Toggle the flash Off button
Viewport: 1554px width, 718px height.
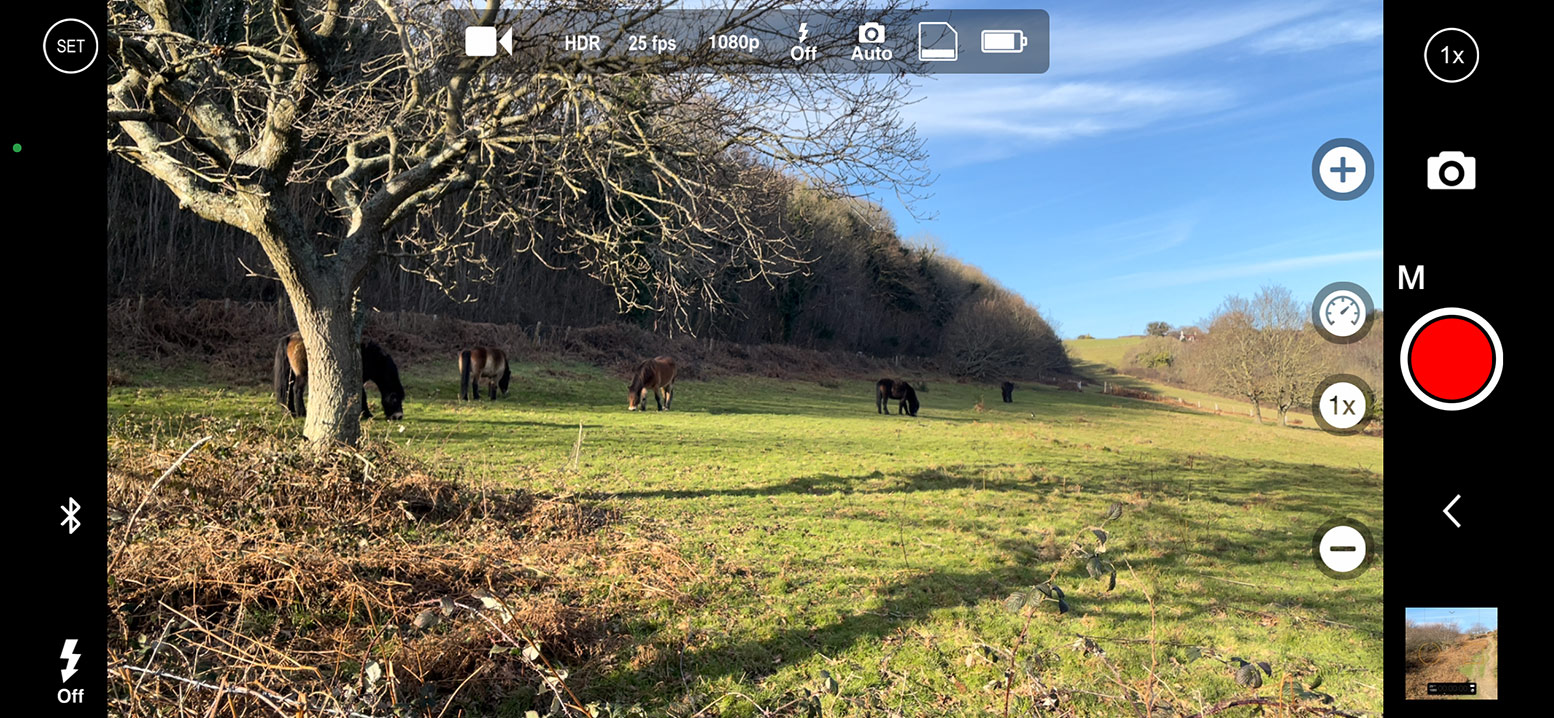[70, 672]
